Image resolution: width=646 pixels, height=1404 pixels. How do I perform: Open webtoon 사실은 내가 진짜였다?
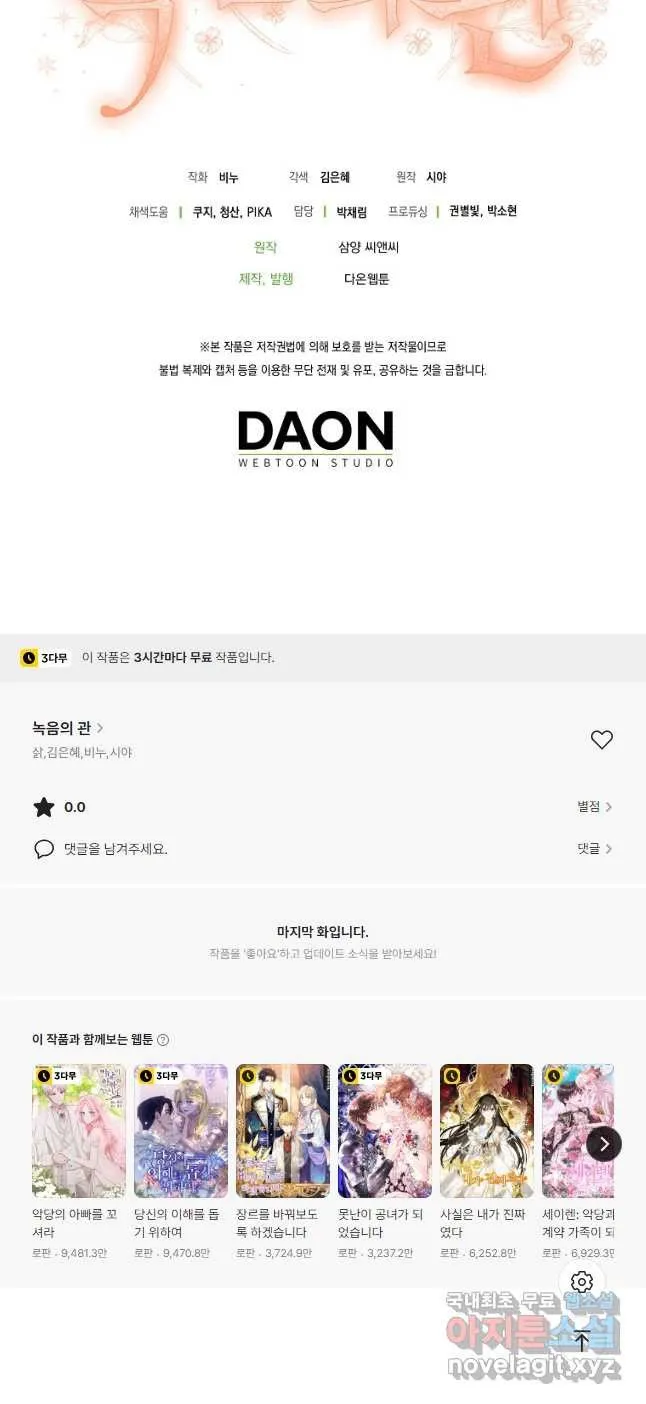coord(487,1162)
